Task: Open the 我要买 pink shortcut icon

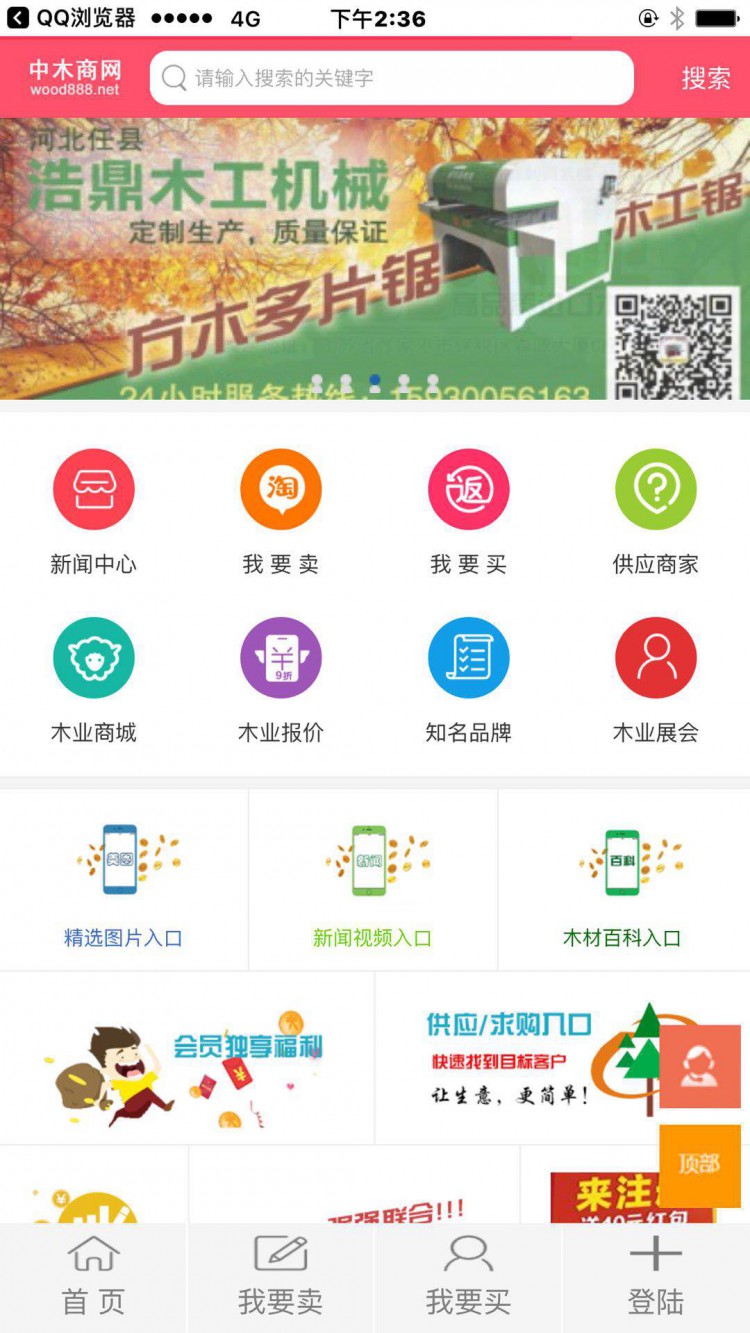Action: 468,490
